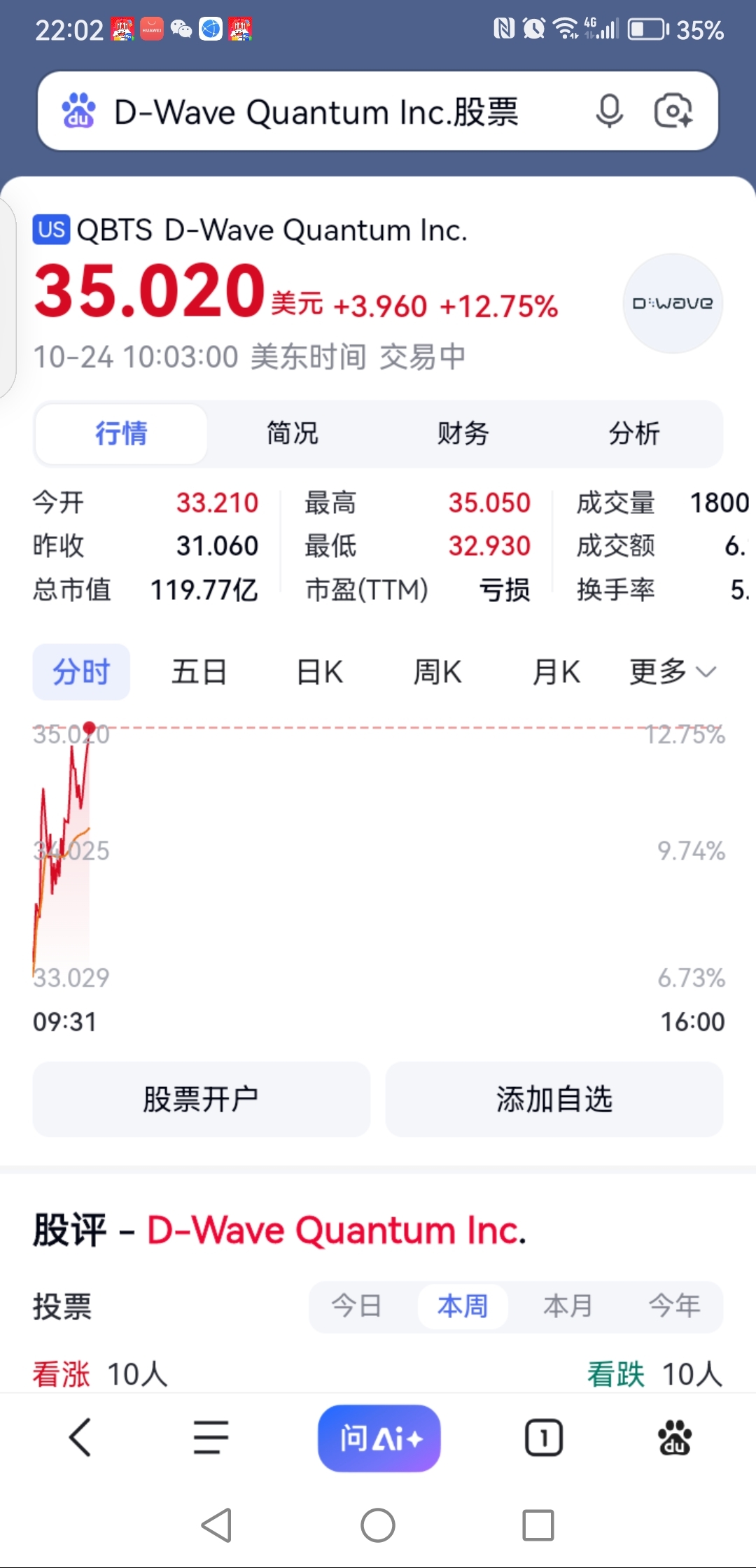Viewport: 756px width, 1568px height.
Task: Open the browser tabs switcher
Action: 544,1438
